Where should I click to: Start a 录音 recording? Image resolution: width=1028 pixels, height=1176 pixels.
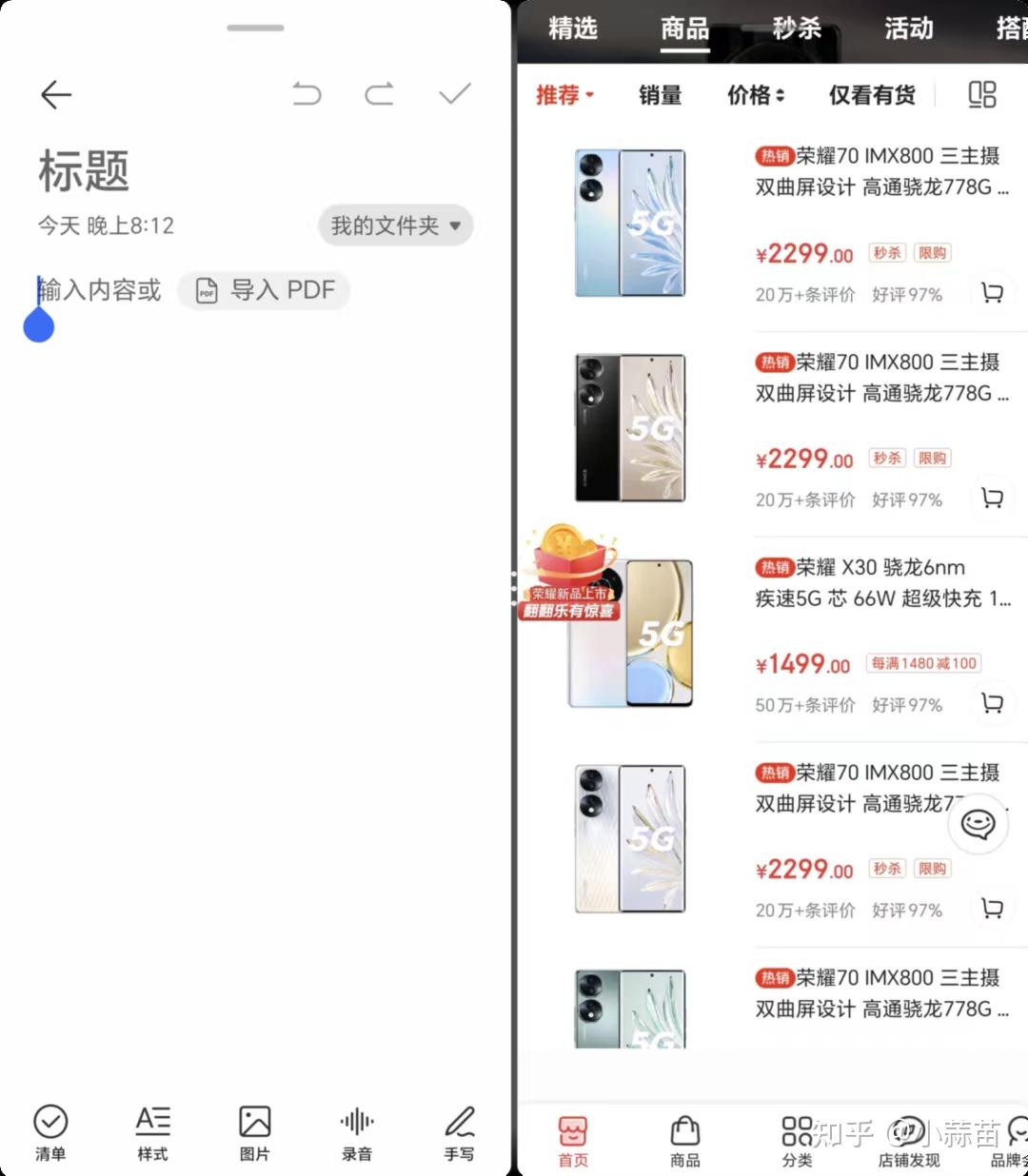[357, 1132]
